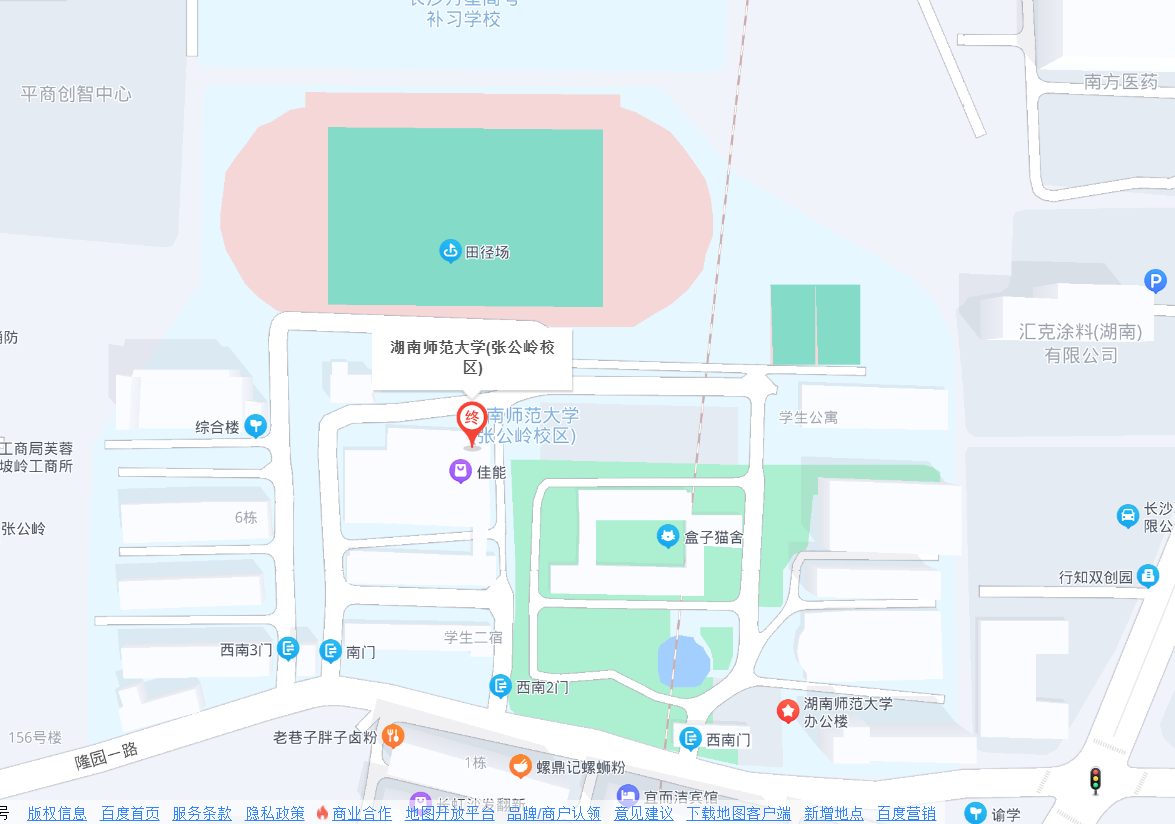Open 新增地点 link
Image resolution: width=1175 pixels, height=824 pixels.
[833, 813]
